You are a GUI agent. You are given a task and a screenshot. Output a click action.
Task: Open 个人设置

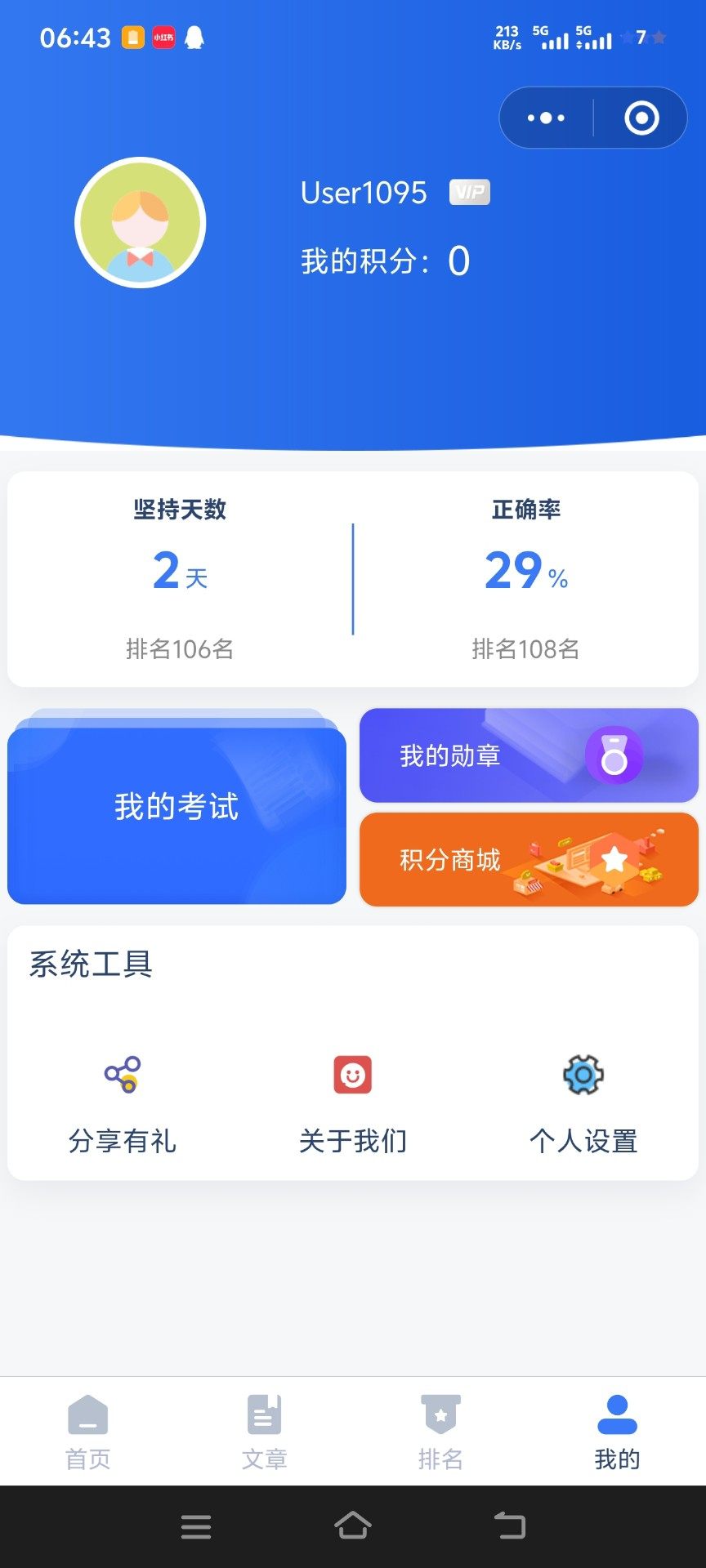[x=583, y=1102]
